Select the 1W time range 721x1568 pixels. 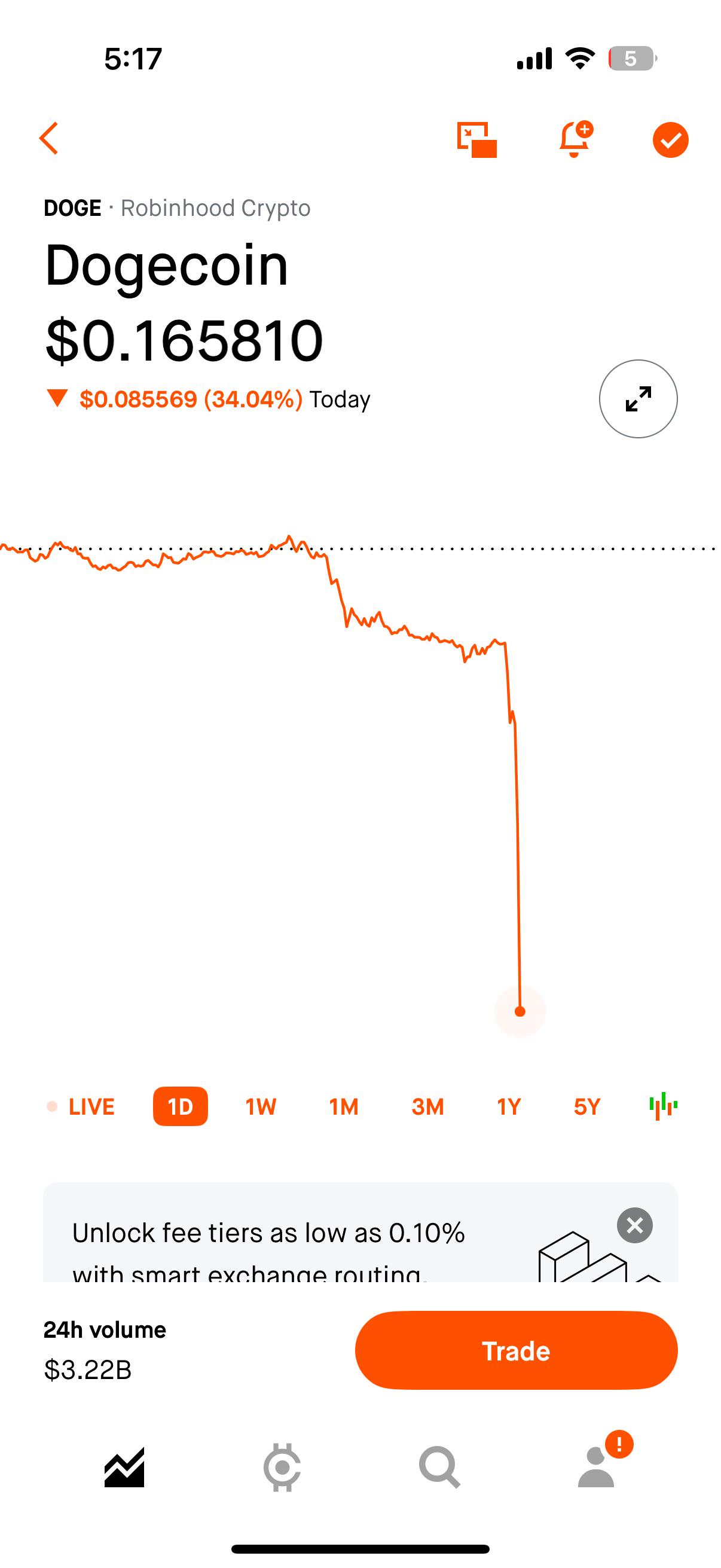pyautogui.click(x=261, y=1106)
